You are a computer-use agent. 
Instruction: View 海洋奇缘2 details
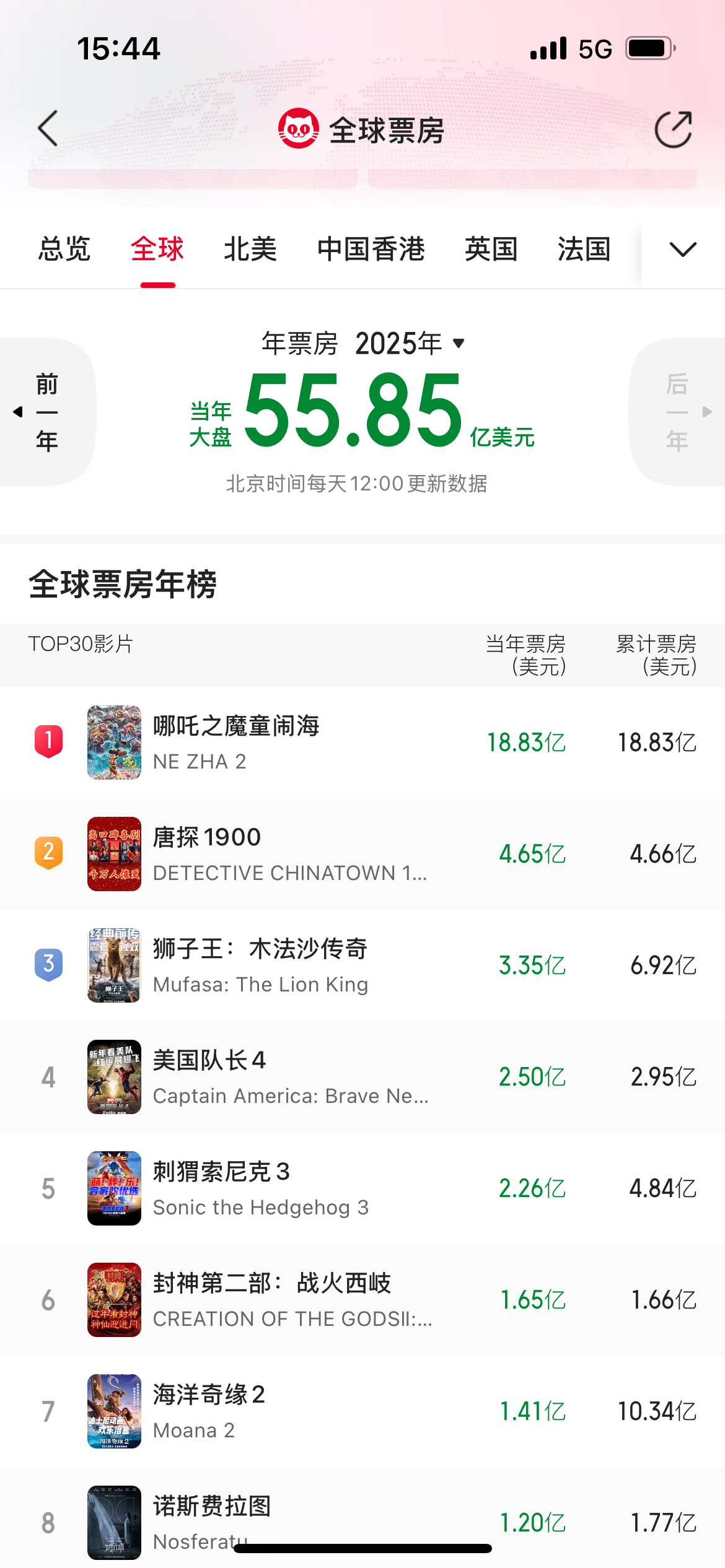click(362, 1411)
